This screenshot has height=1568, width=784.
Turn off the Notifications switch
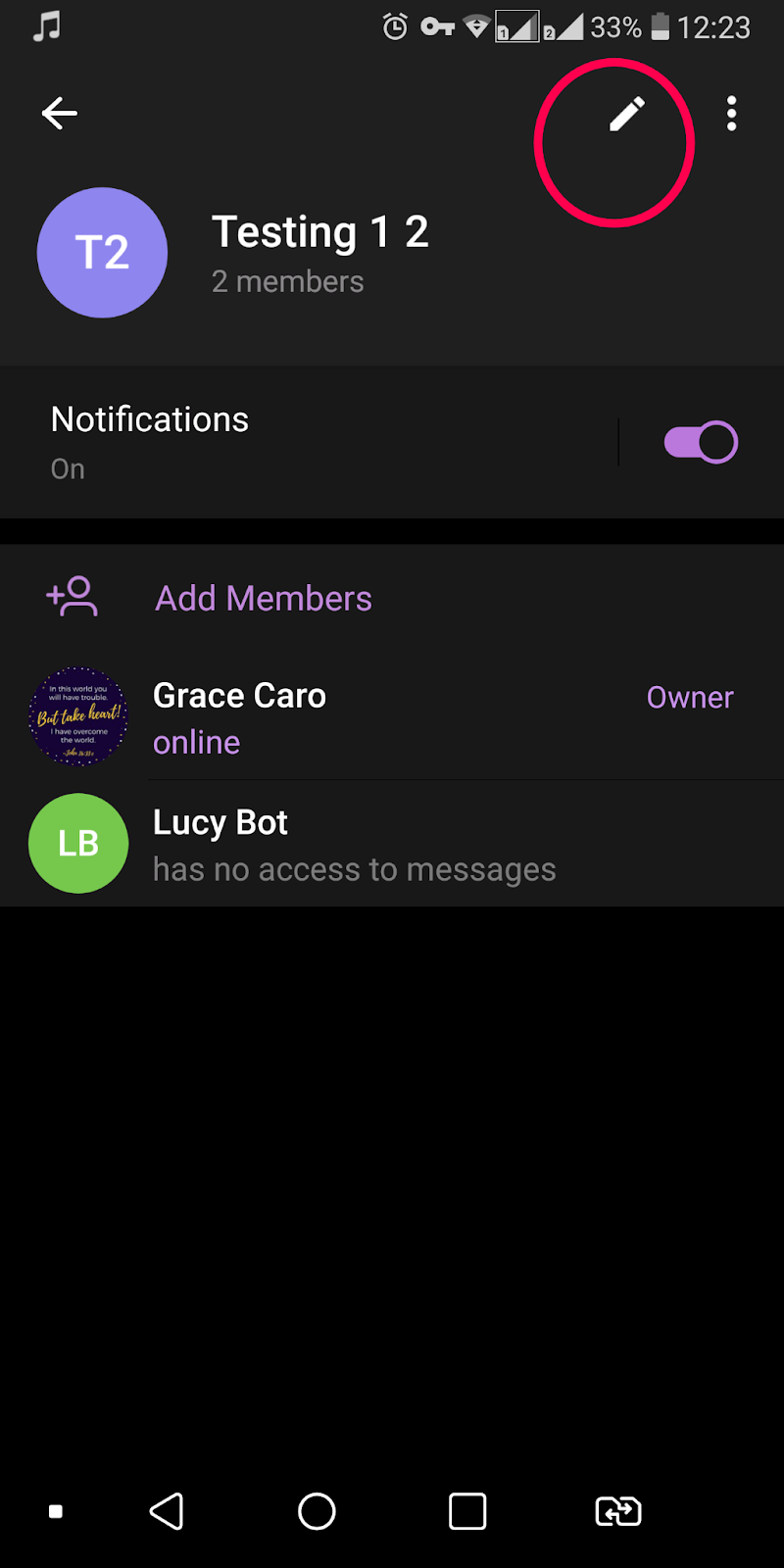(701, 442)
